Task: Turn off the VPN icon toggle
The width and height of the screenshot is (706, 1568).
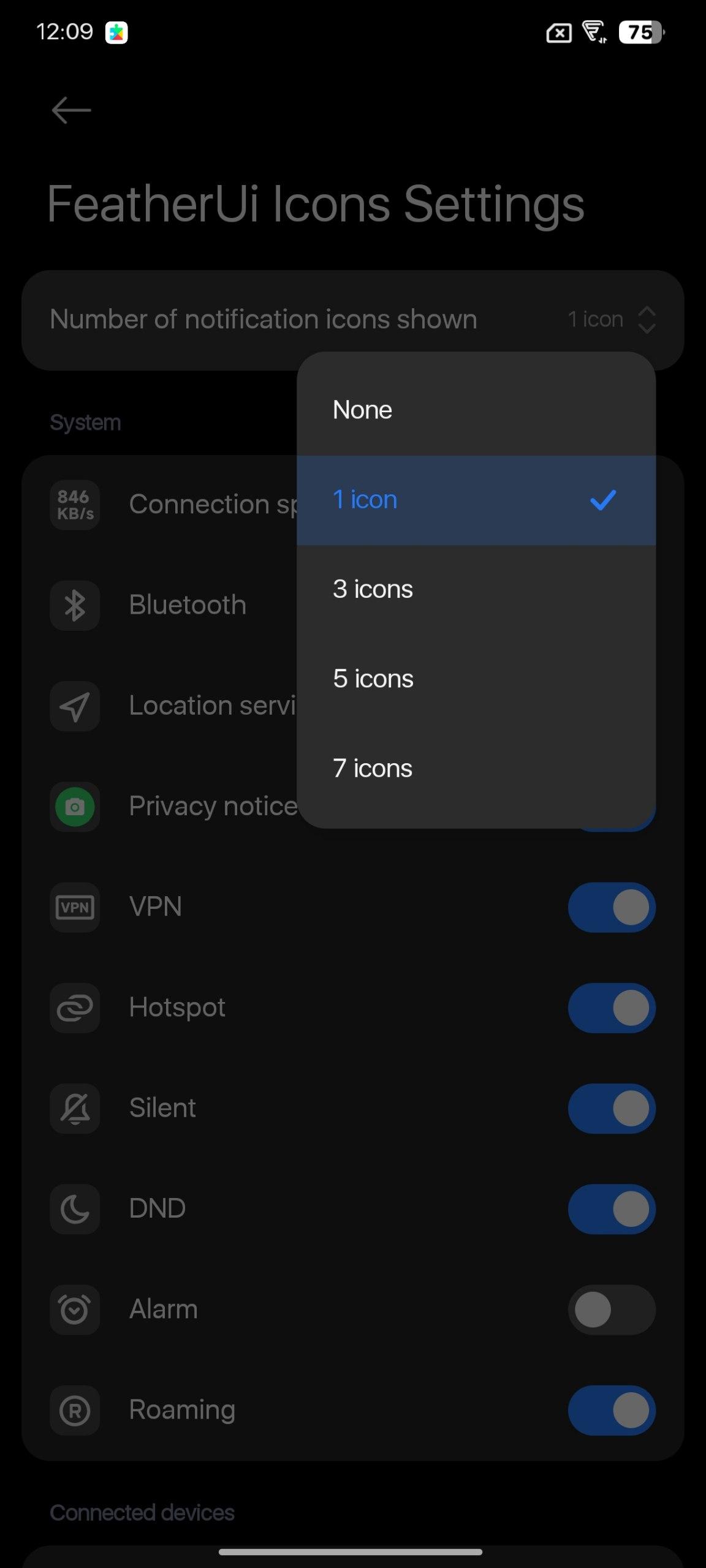Action: click(611, 907)
